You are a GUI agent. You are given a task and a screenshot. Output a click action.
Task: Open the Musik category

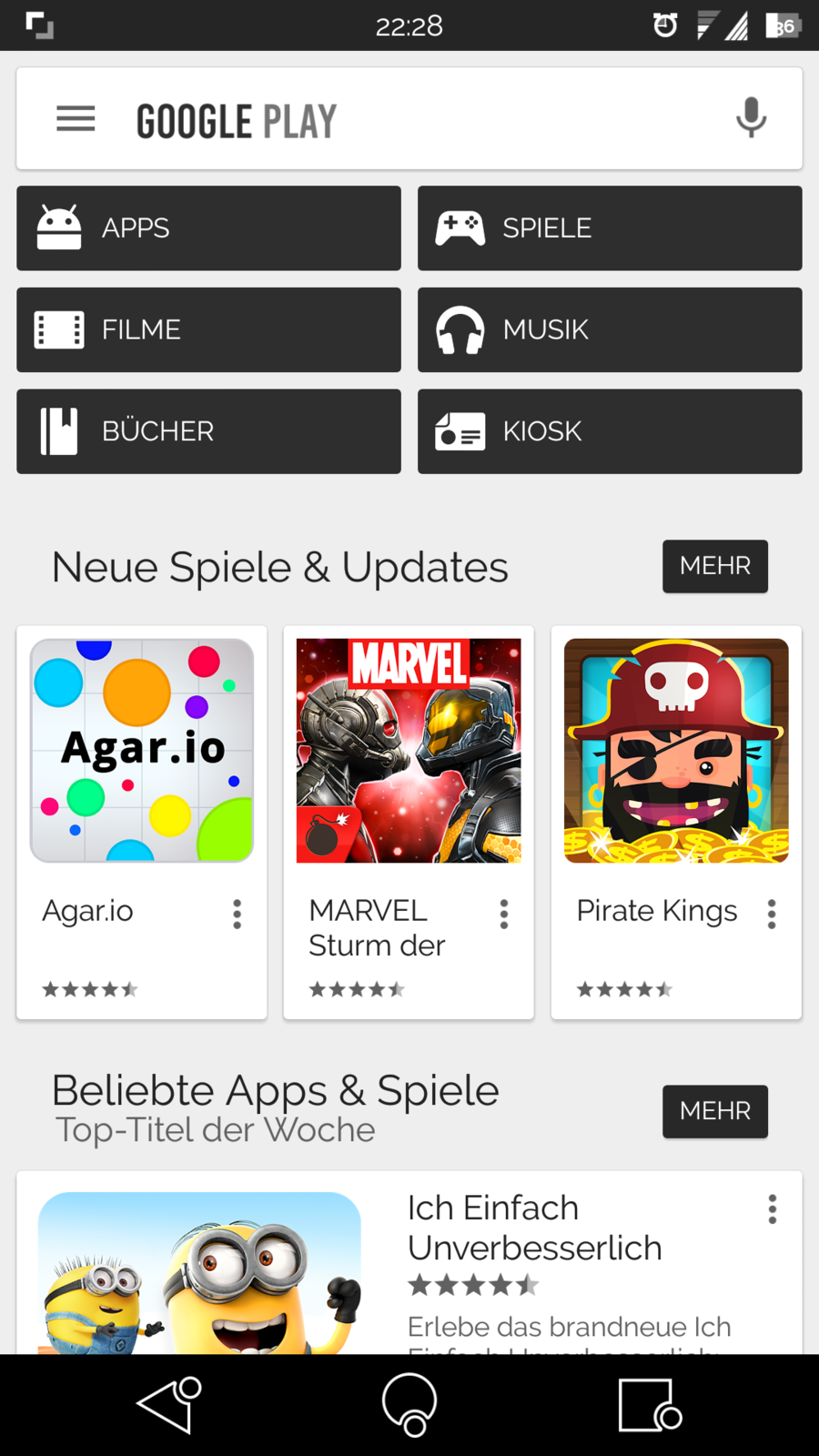coord(610,329)
